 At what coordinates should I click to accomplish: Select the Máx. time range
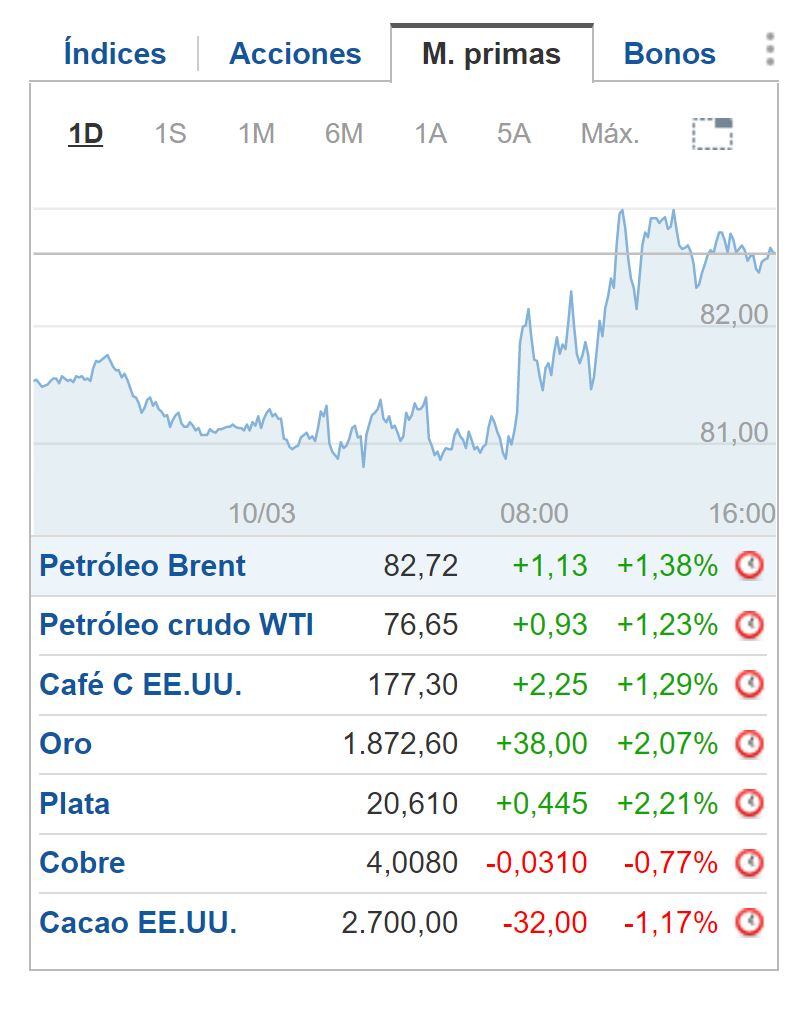(610, 132)
